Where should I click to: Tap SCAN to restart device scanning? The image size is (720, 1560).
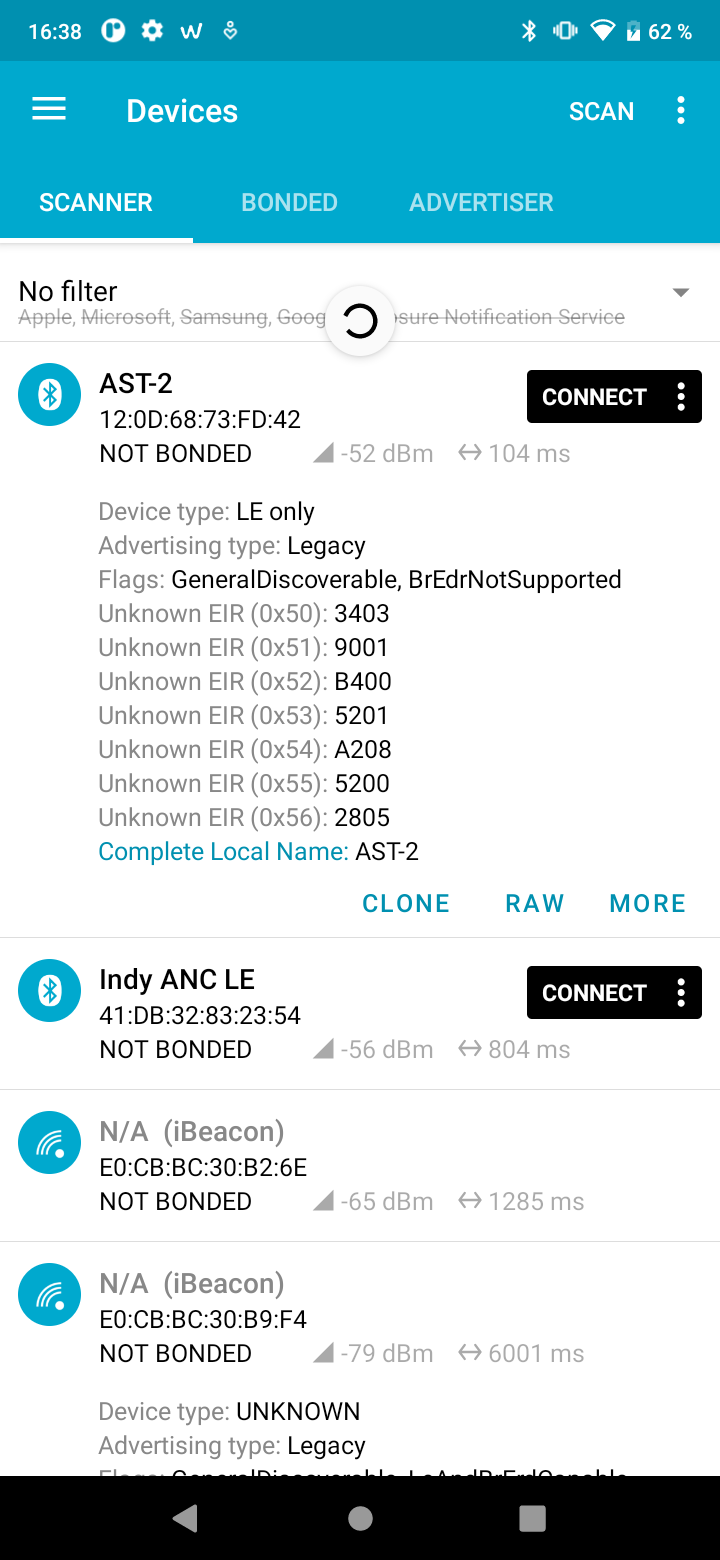(601, 111)
